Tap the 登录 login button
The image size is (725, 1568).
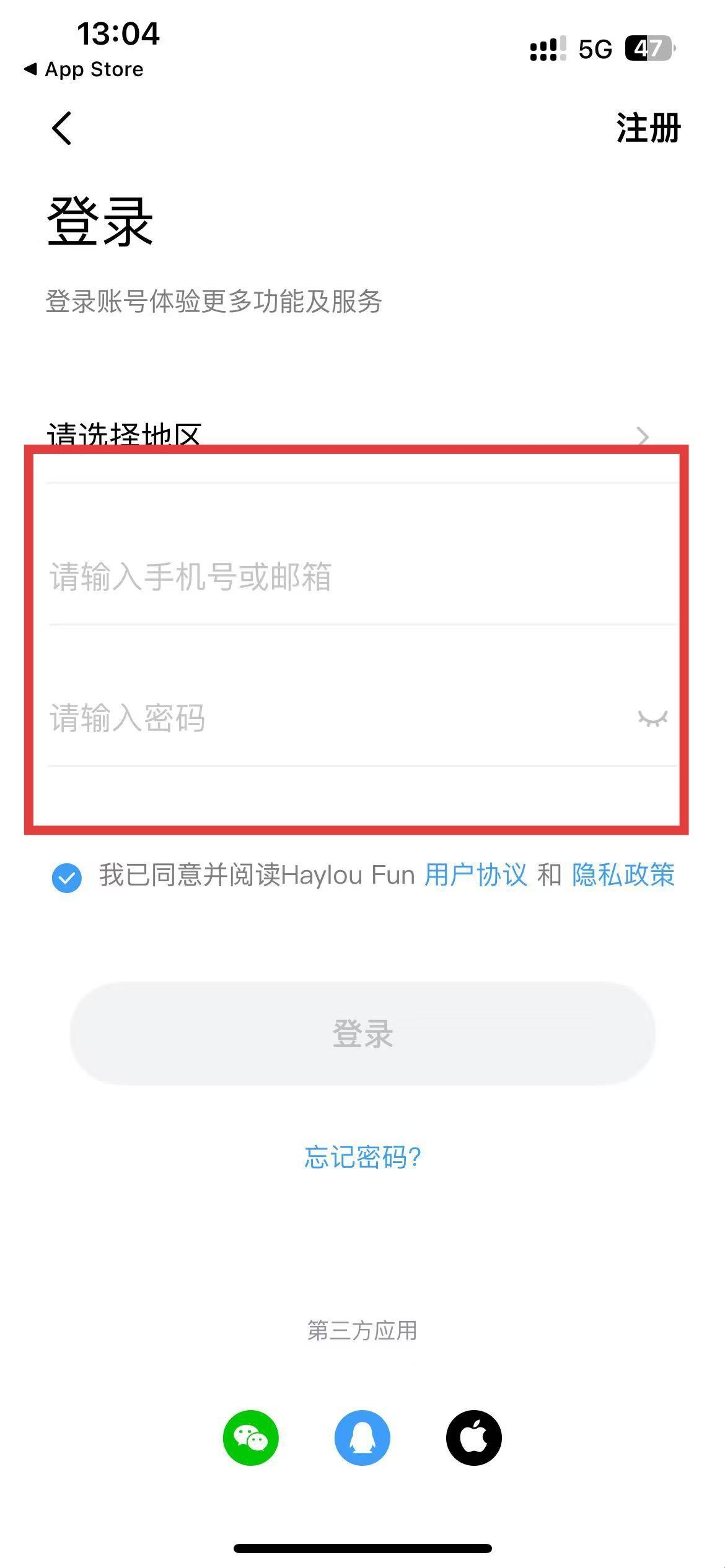point(362,1033)
